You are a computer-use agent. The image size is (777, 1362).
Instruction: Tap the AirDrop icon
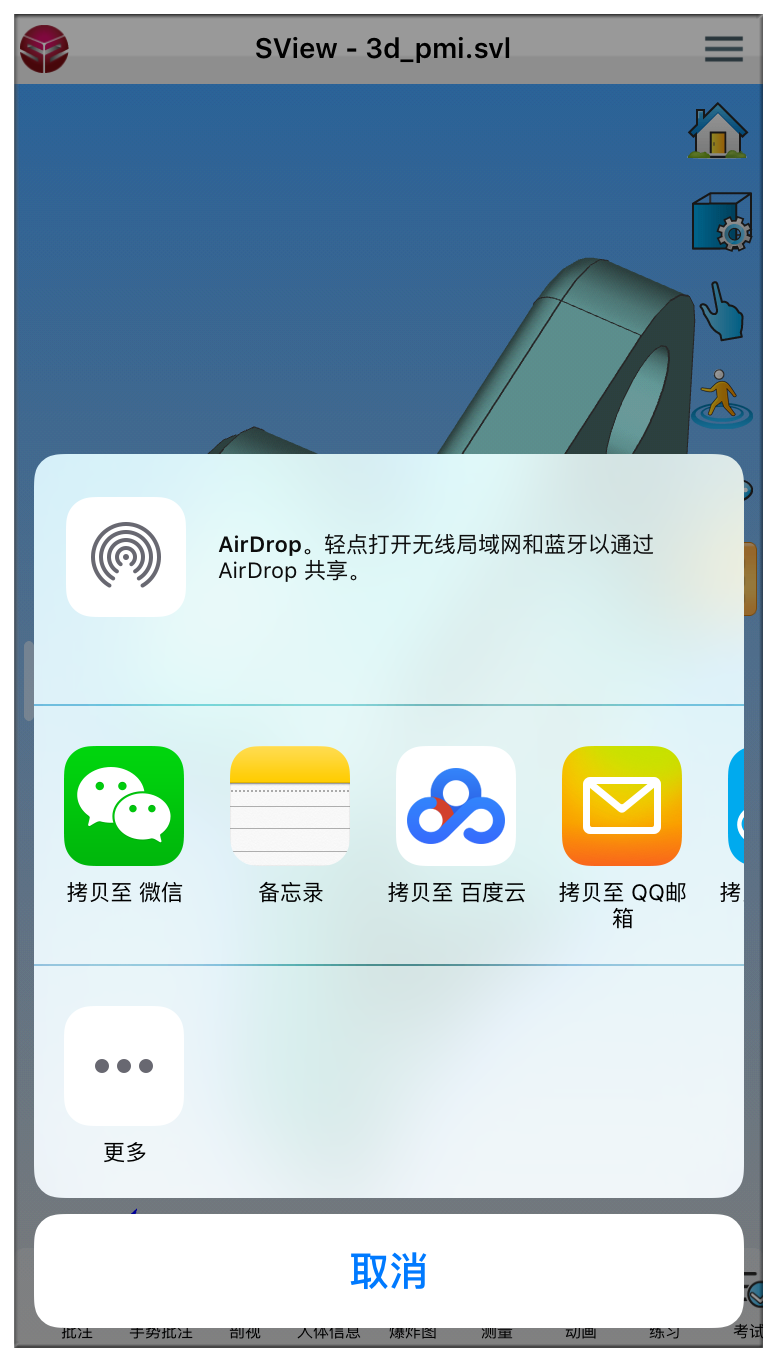126,556
